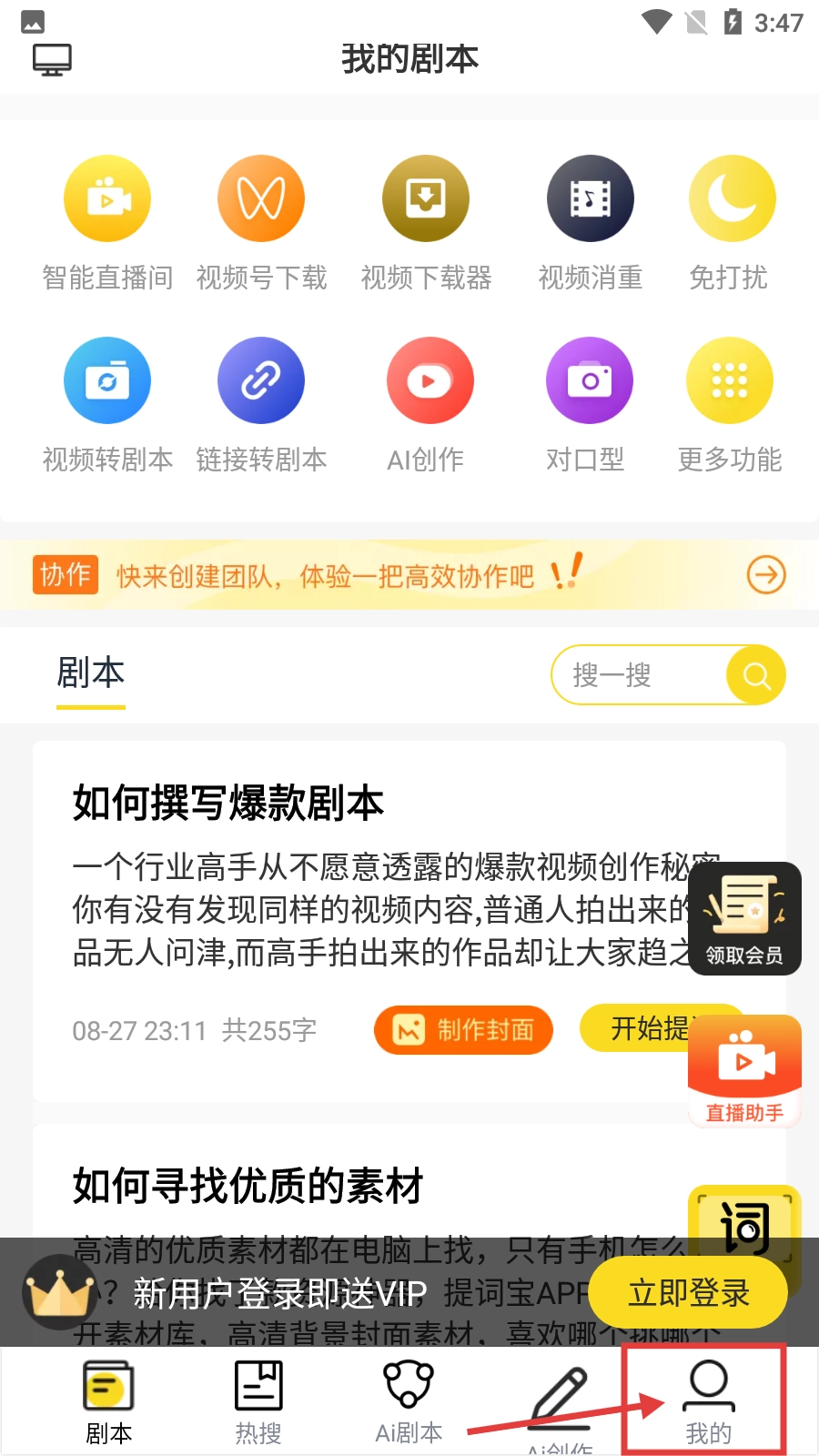Open the screen casting monitor icon
The height and width of the screenshot is (1456, 819).
(x=52, y=60)
